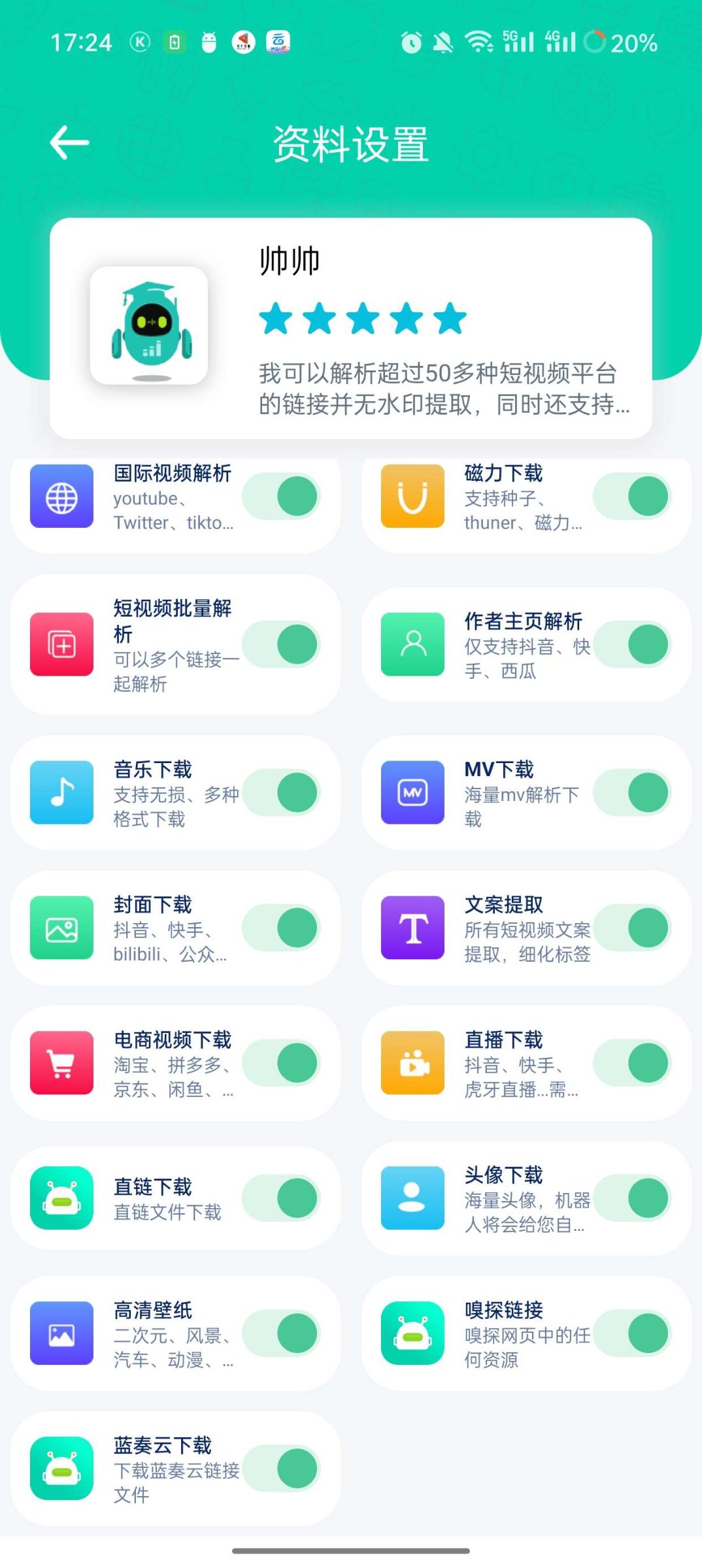The width and height of the screenshot is (702, 1568).
Task: Turn off the 嗅探链接 switch
Action: coord(632,1333)
